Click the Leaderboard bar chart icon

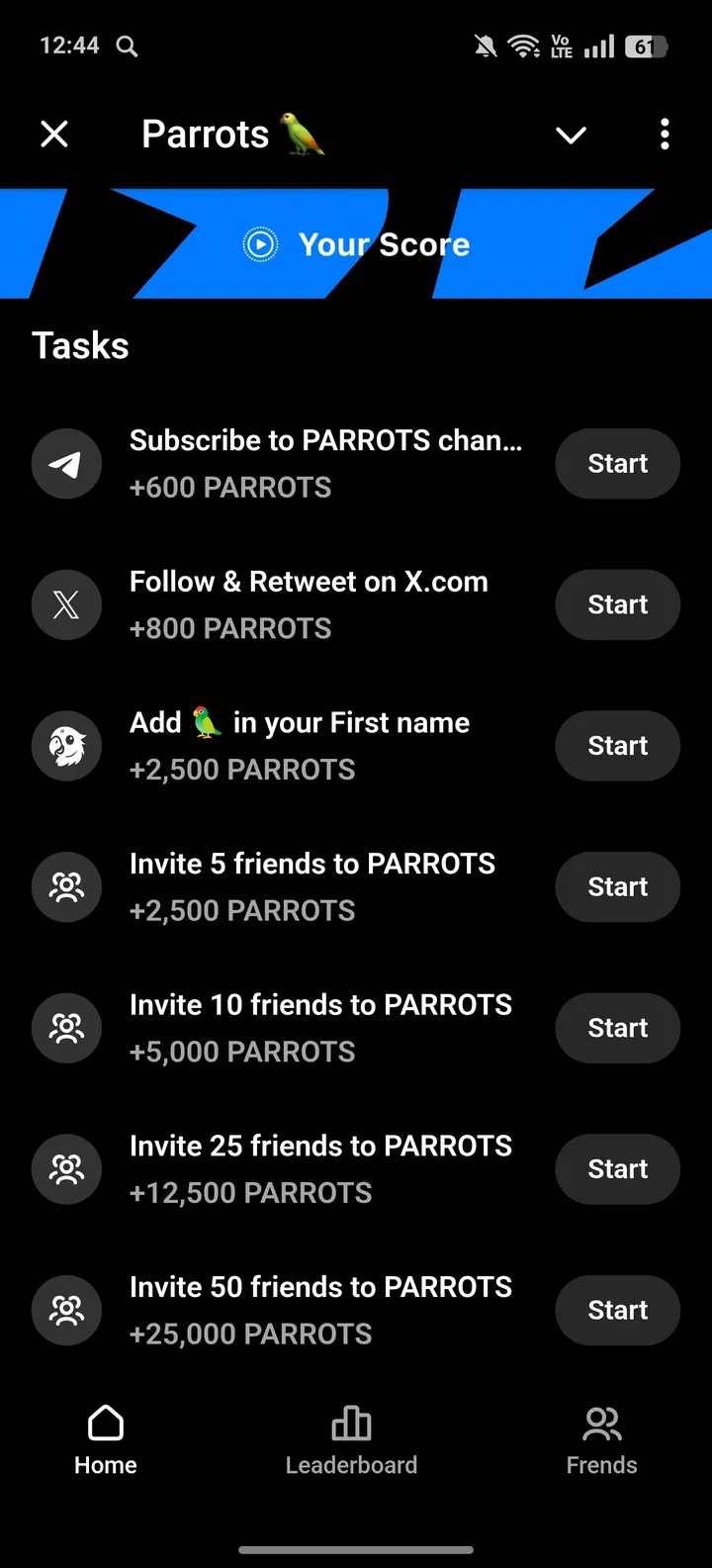tap(351, 1423)
